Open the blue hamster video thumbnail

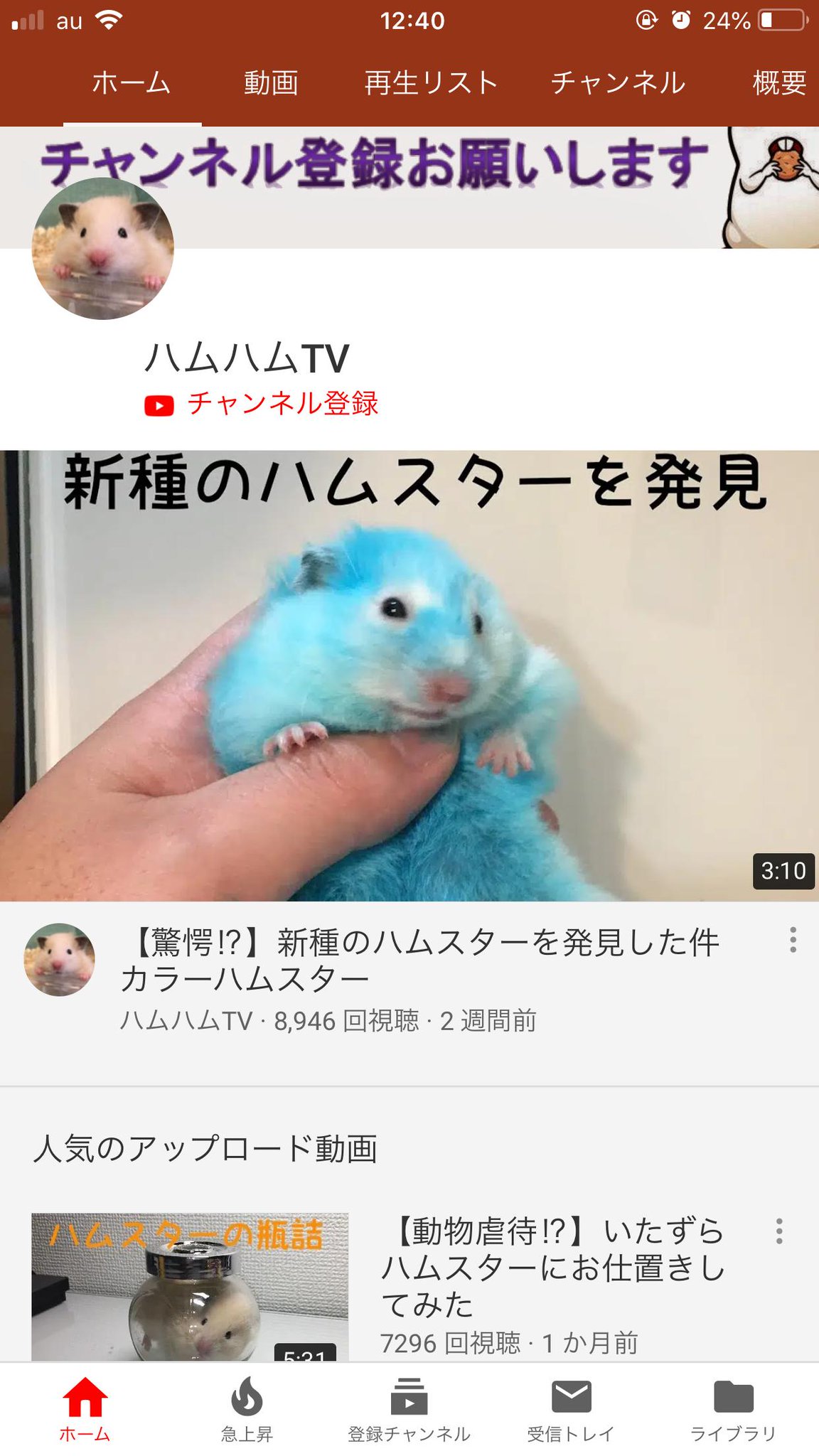(x=409, y=675)
